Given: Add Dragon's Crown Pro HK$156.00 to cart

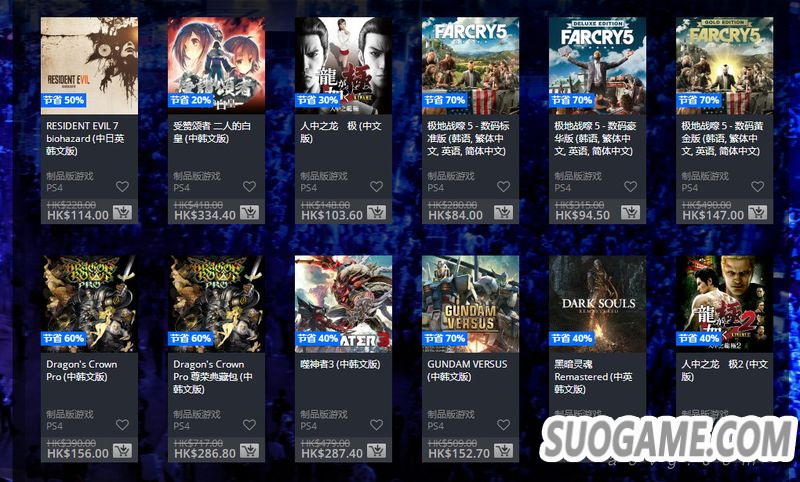Looking at the screenshot, I should coord(122,451).
